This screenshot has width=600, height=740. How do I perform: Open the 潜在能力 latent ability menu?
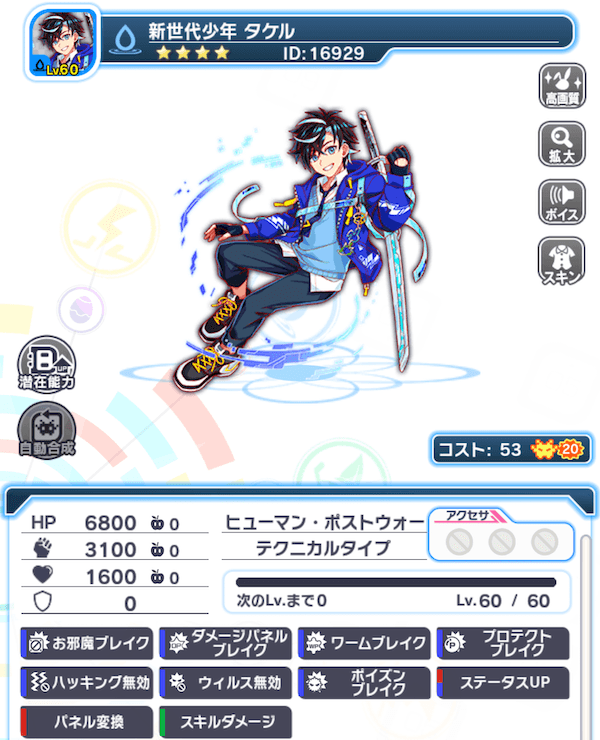47,364
